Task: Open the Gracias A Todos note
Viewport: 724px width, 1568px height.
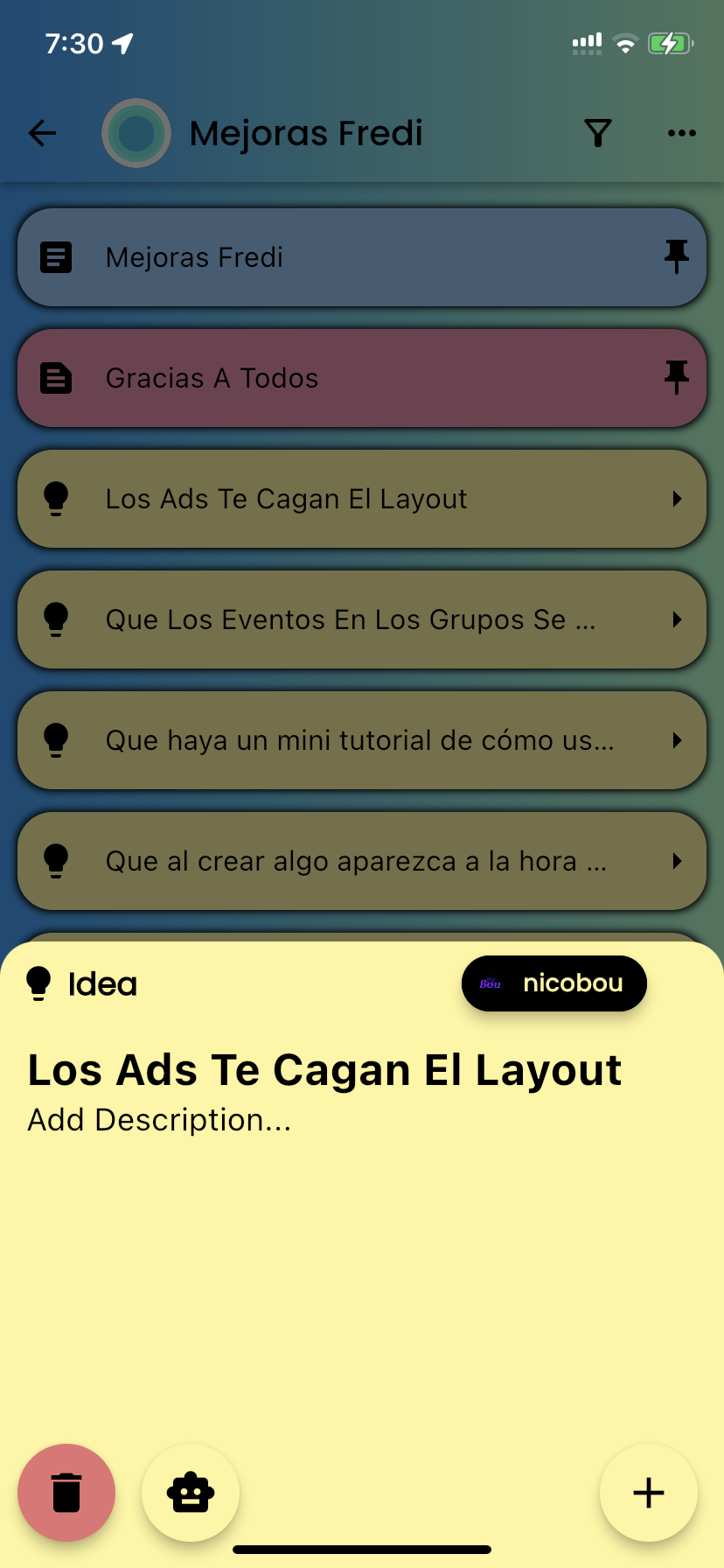Action: pyautogui.click(x=362, y=378)
